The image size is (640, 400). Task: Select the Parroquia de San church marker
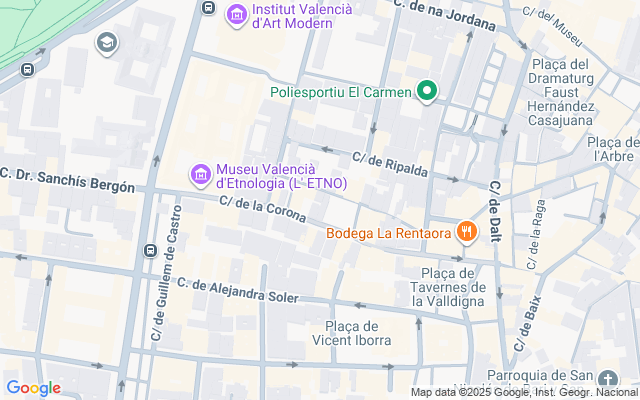[609, 380]
